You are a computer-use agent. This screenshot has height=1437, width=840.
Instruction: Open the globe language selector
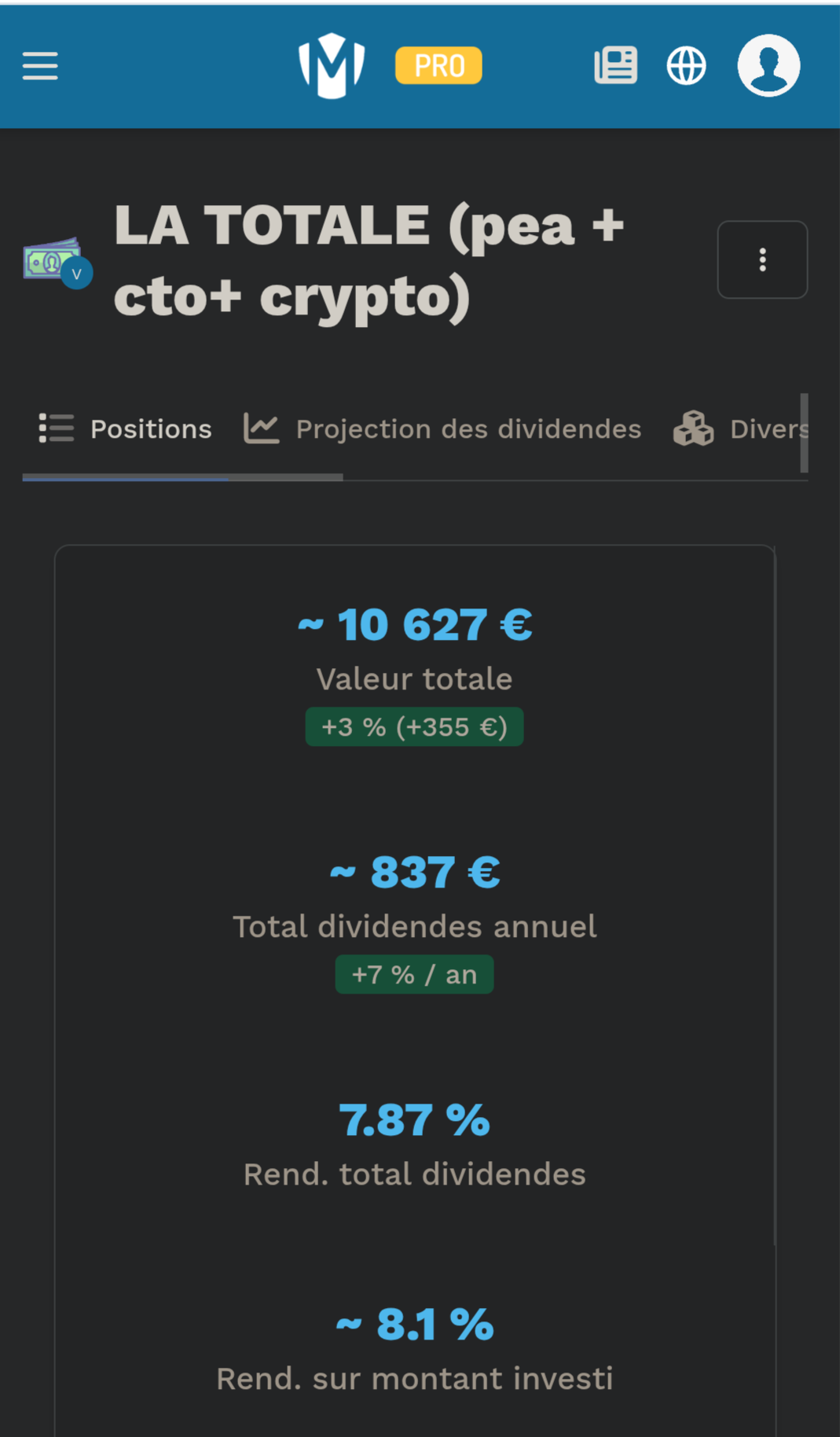pyautogui.click(x=686, y=65)
